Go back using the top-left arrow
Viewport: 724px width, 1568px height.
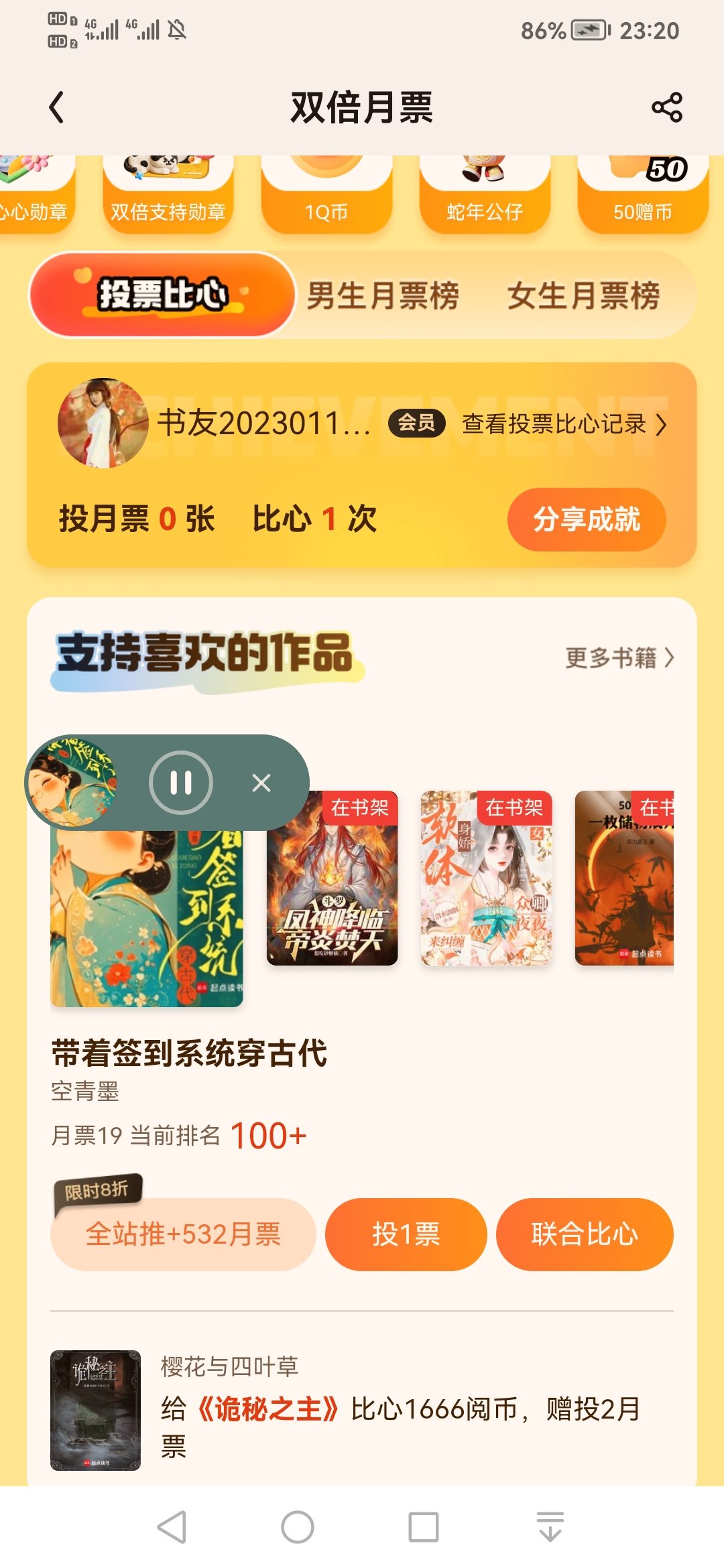pos(57,107)
